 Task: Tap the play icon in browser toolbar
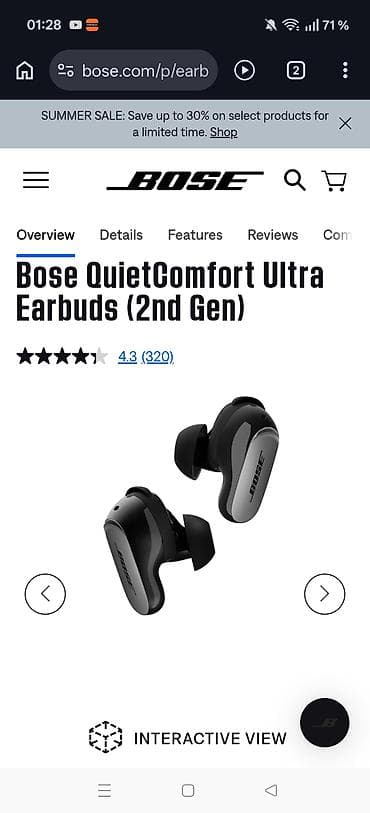coord(244,71)
